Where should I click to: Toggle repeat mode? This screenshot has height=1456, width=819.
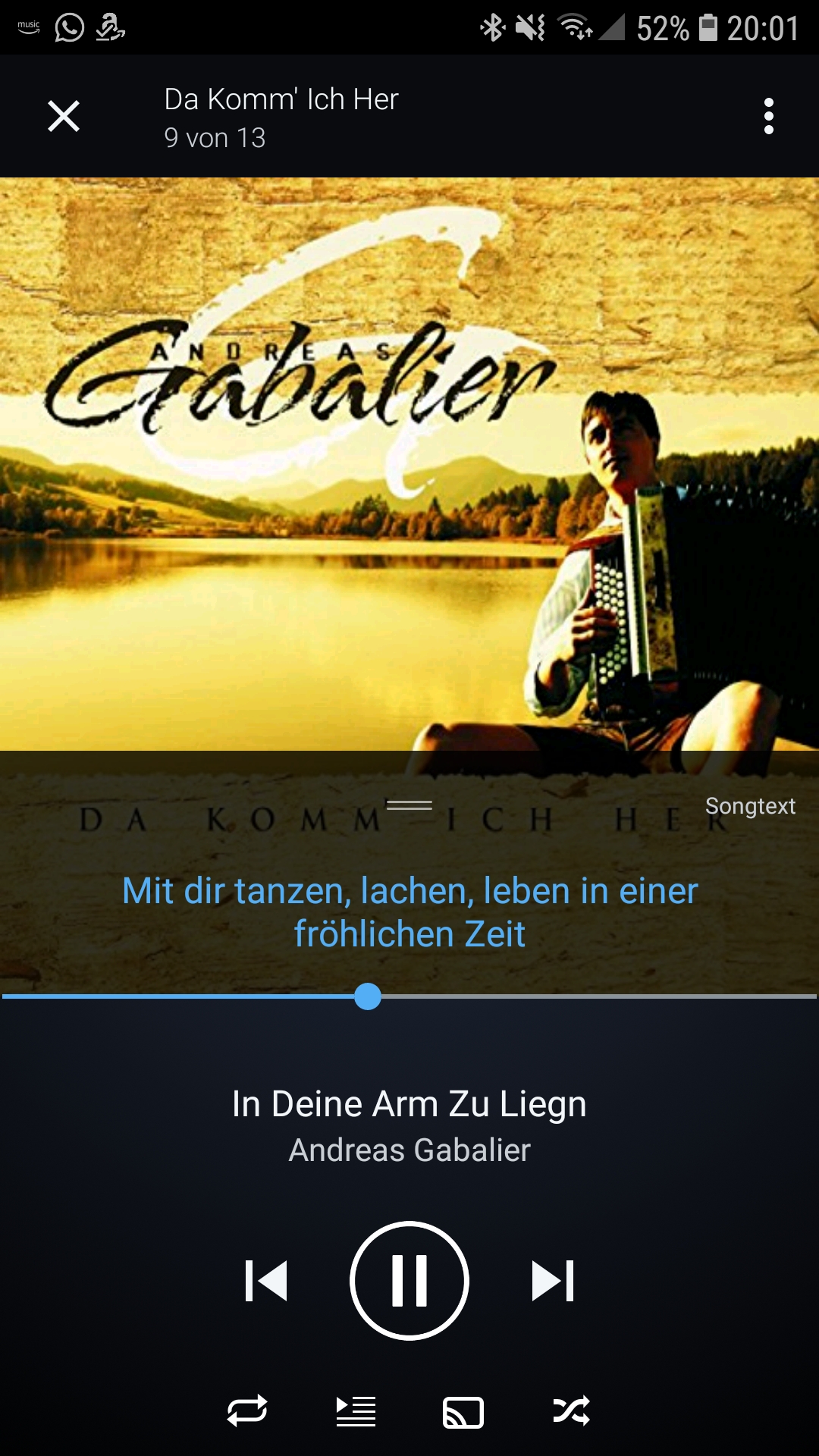247,1410
